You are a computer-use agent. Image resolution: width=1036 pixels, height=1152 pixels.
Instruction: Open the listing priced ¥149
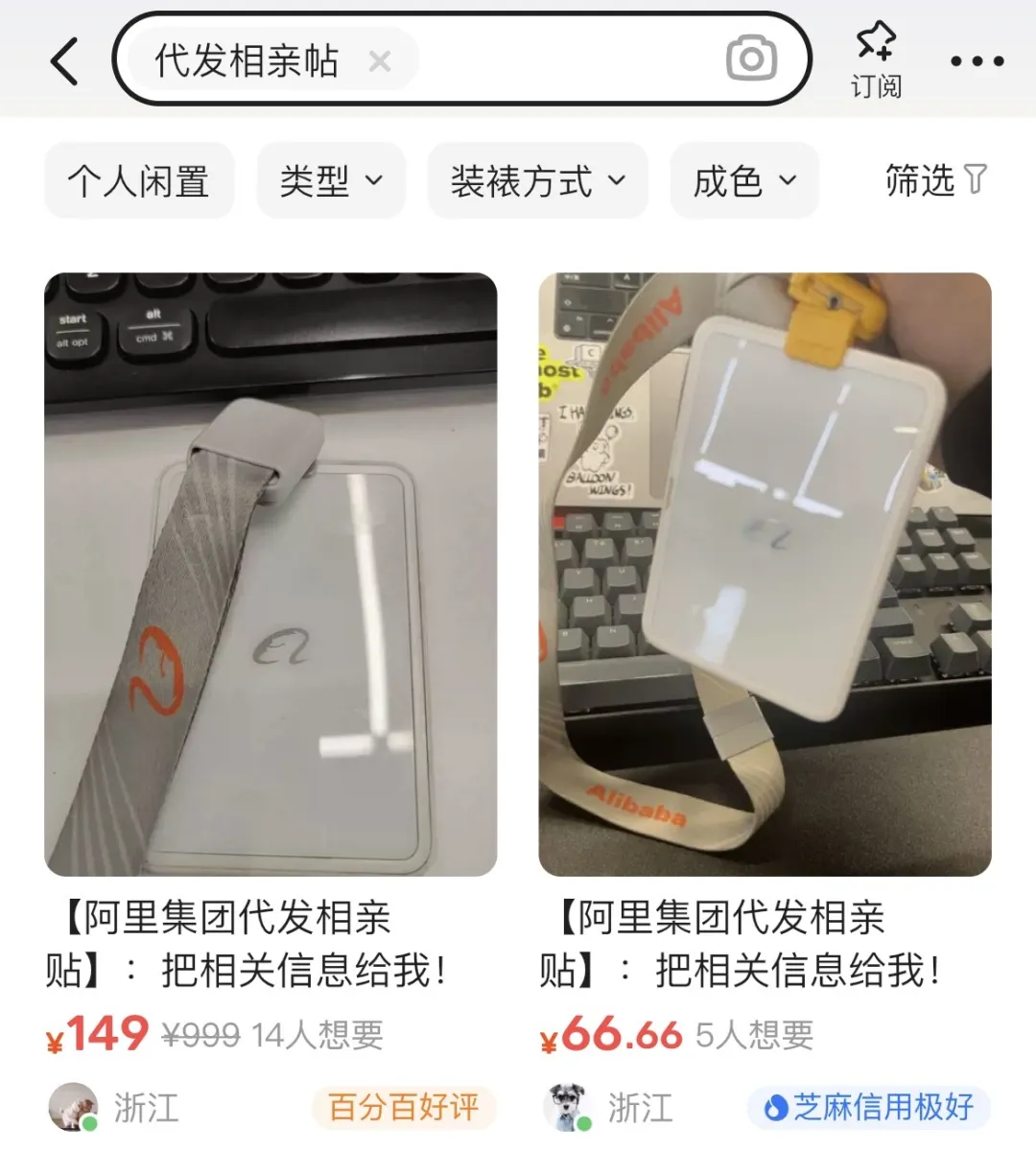(x=271, y=576)
